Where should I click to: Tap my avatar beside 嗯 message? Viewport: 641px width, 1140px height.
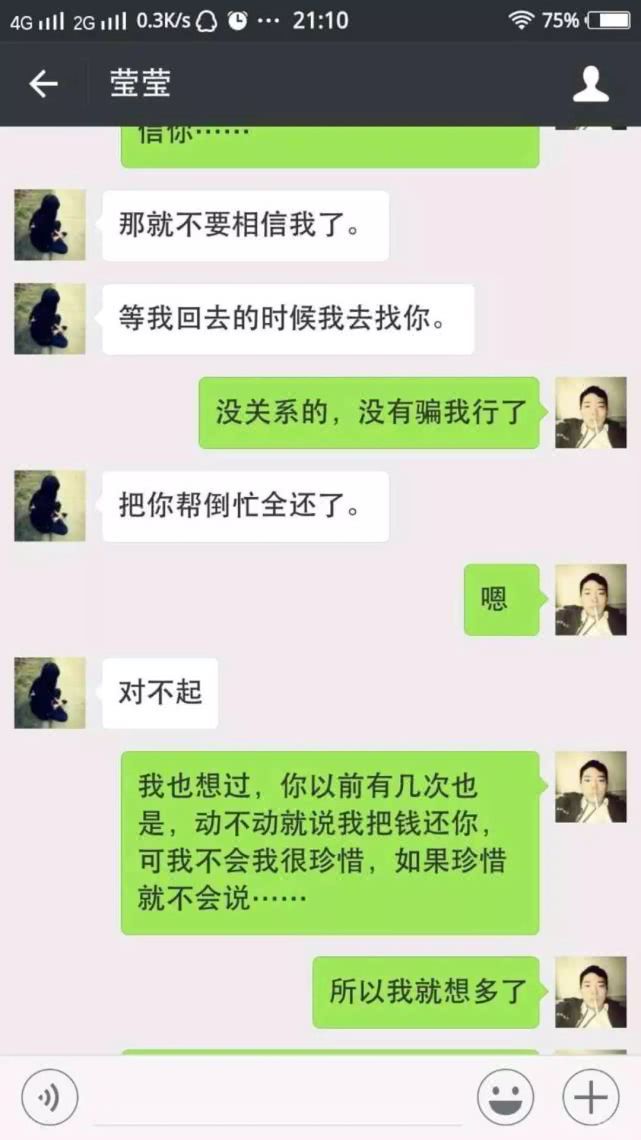click(590, 599)
